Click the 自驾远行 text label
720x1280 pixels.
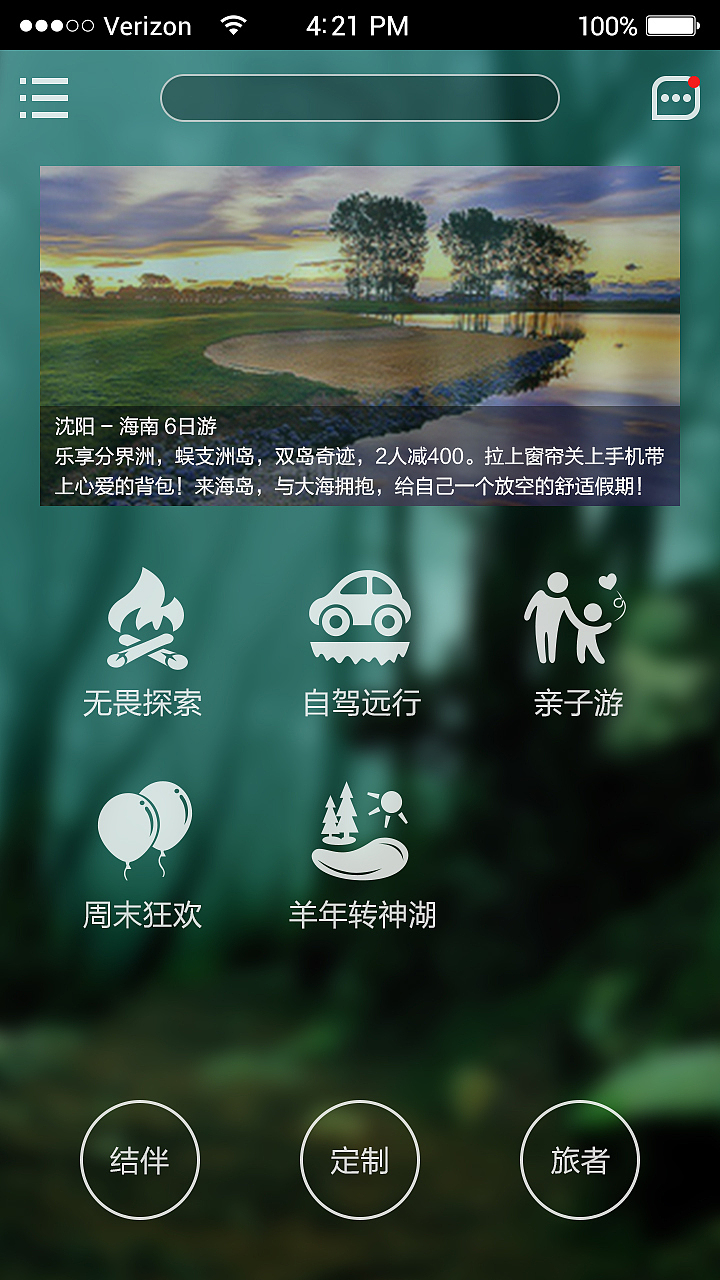360,703
